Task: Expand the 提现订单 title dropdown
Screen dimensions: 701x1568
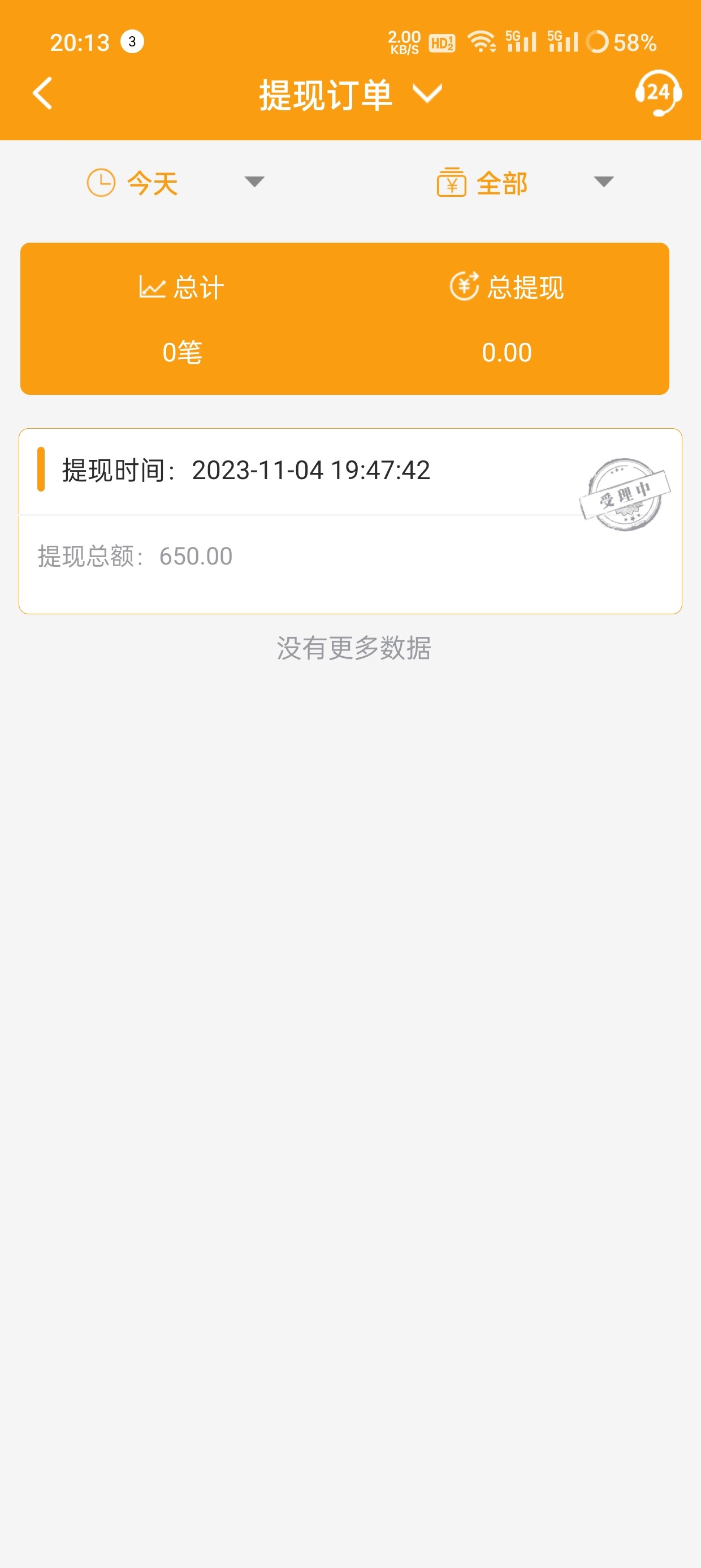Action: tap(350, 95)
